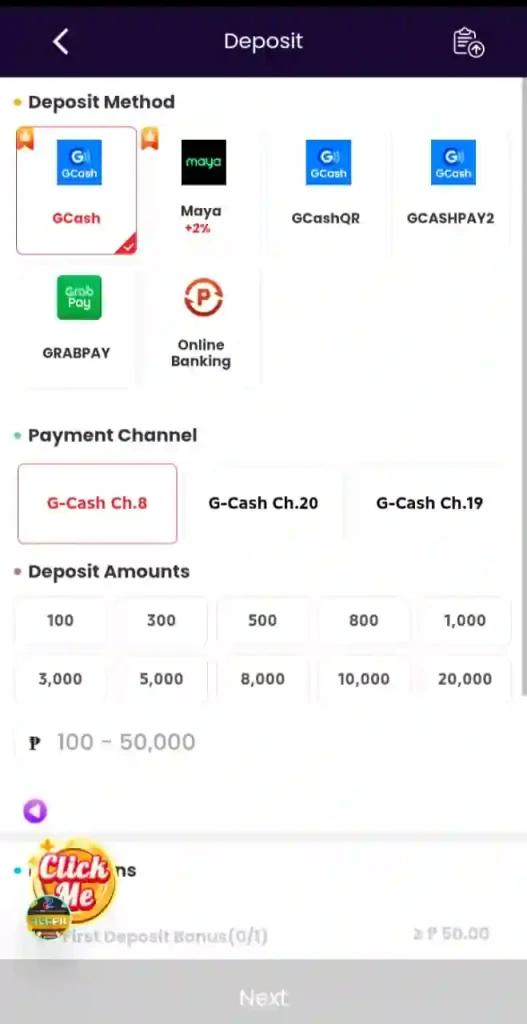527x1024 pixels.
Task: Switch to the G-Cash Ch.20 payment channel
Action: coord(263,503)
